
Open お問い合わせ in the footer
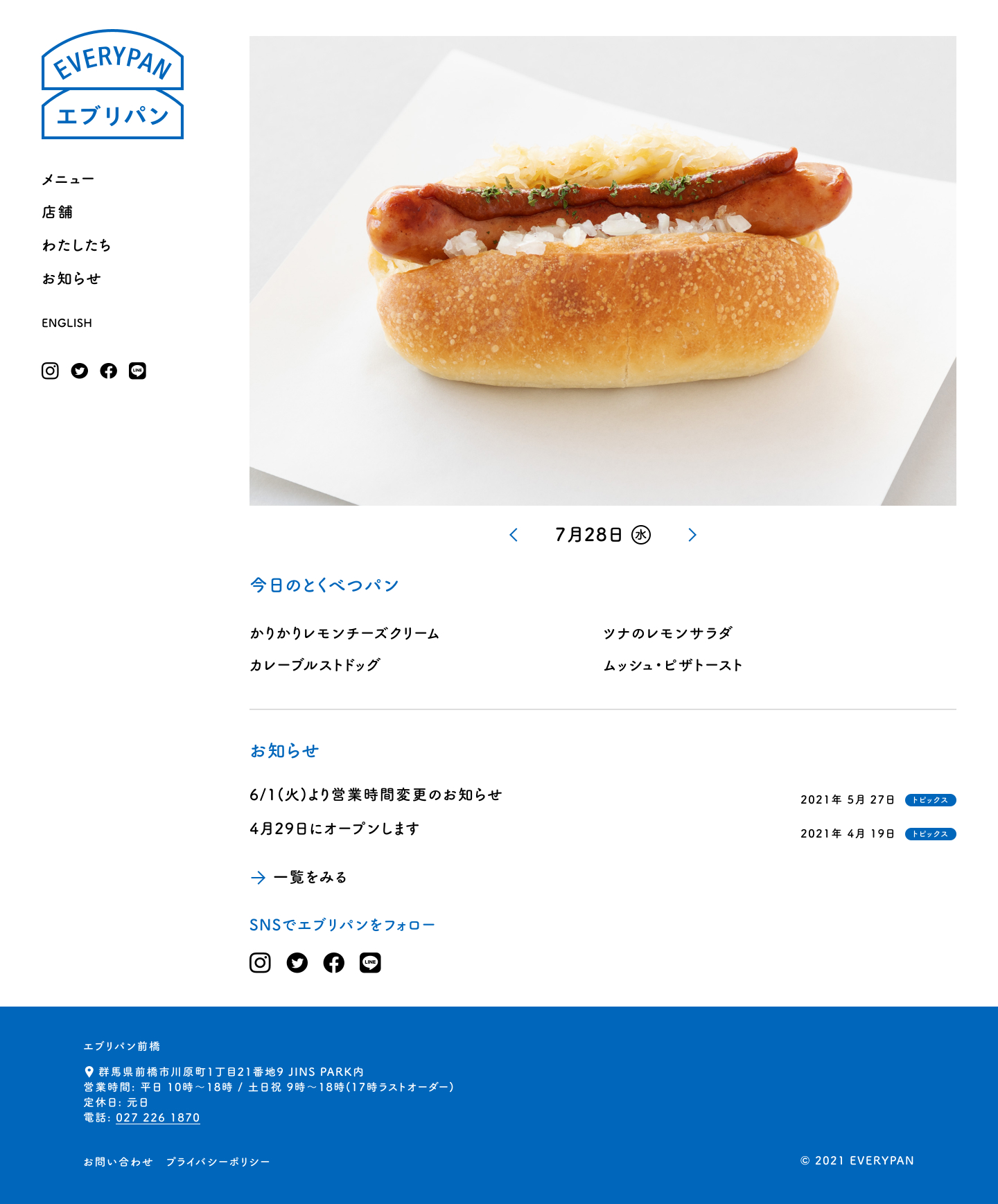pyautogui.click(x=118, y=1162)
